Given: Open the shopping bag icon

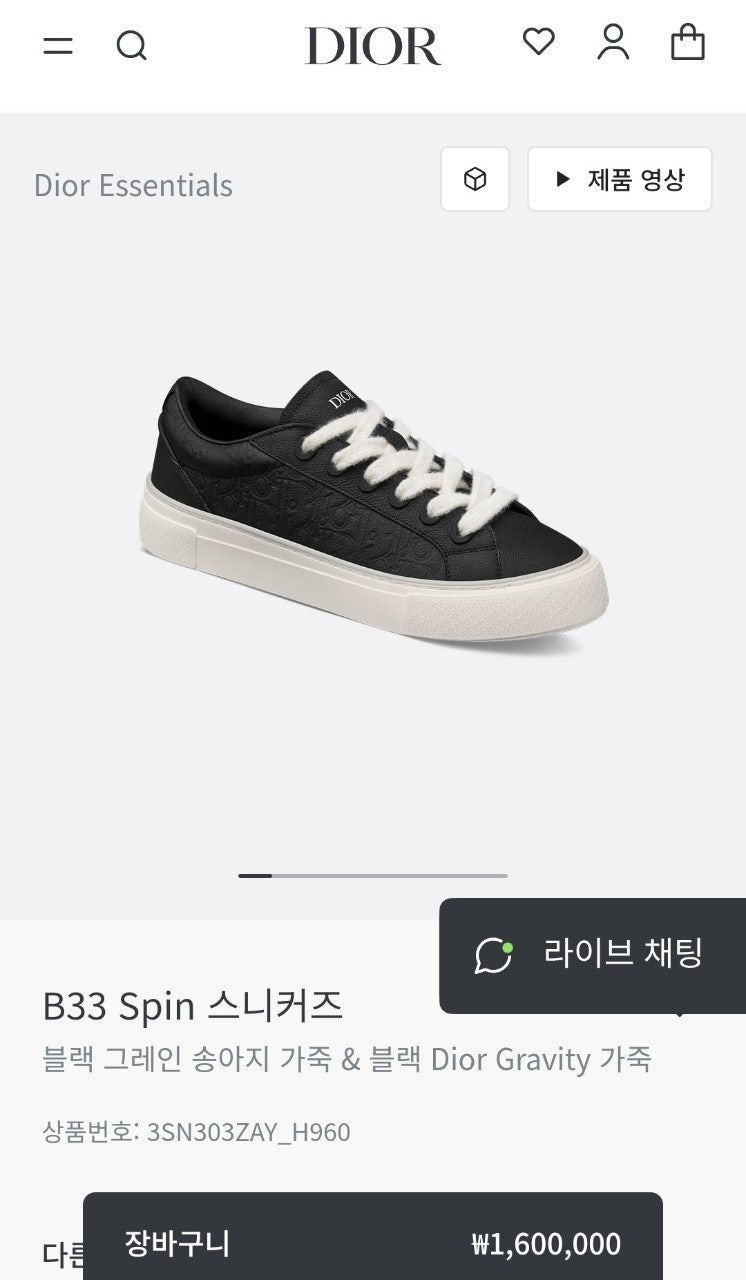Looking at the screenshot, I should pos(687,43).
